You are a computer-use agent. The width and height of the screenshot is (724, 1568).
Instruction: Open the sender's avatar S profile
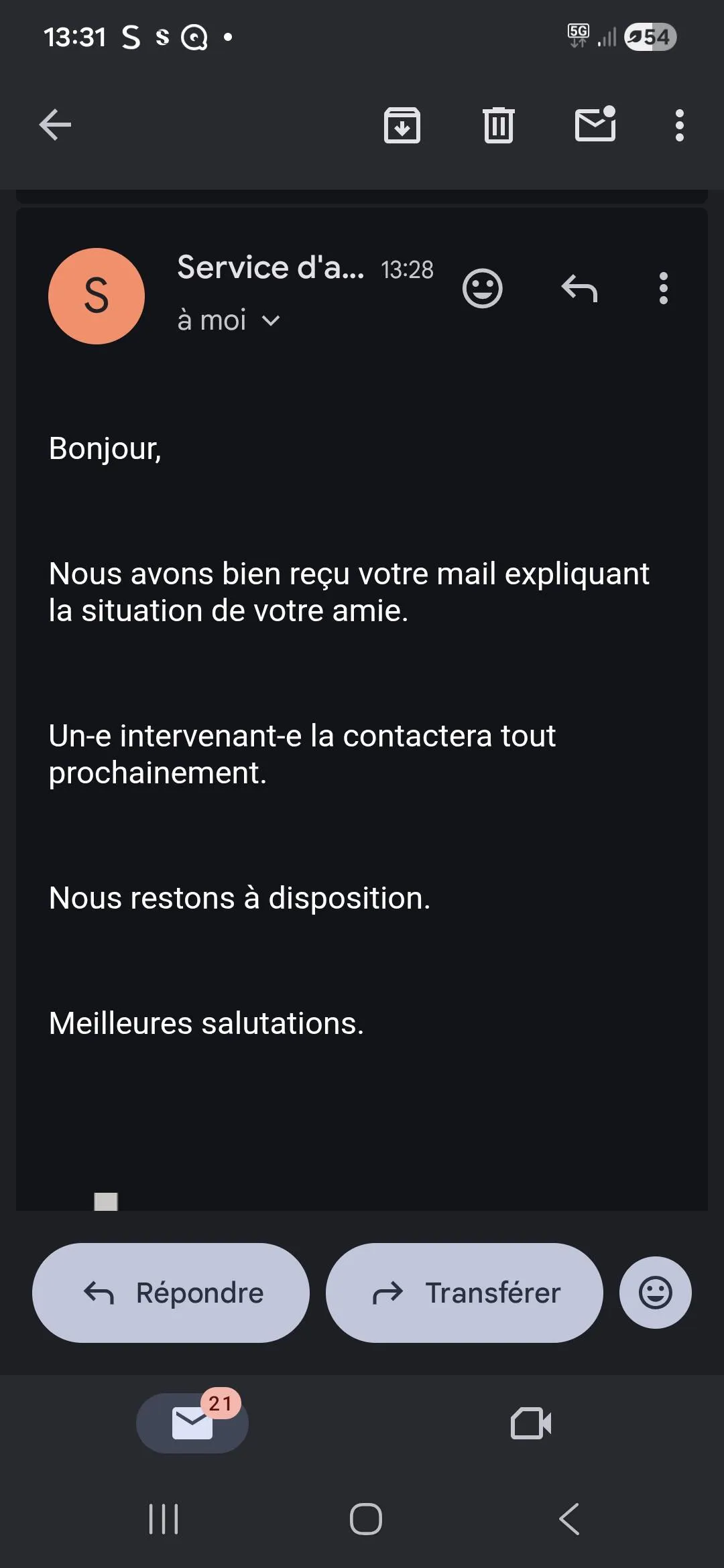coord(97,296)
